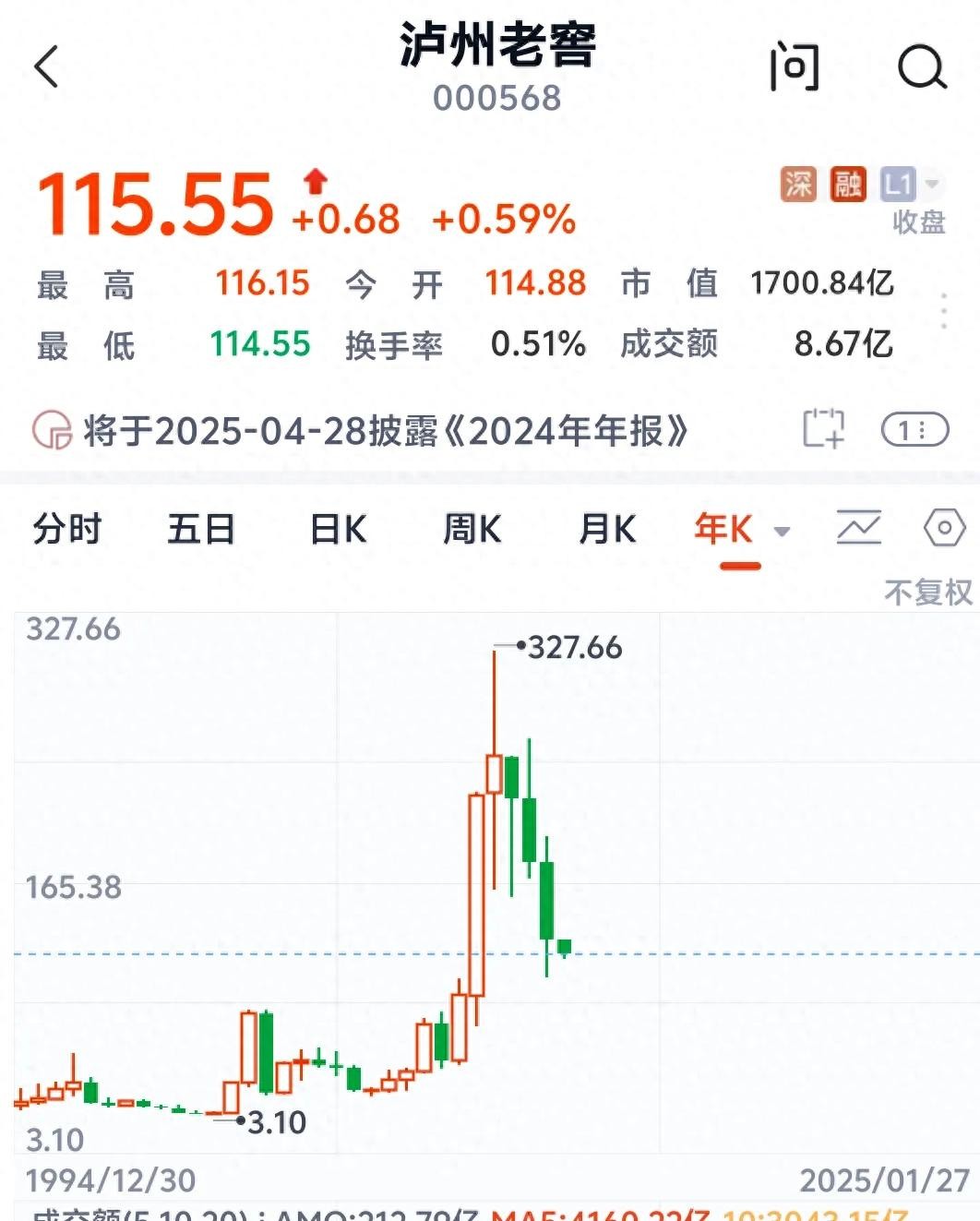Change the 不复权 adjustment option

coord(927,593)
